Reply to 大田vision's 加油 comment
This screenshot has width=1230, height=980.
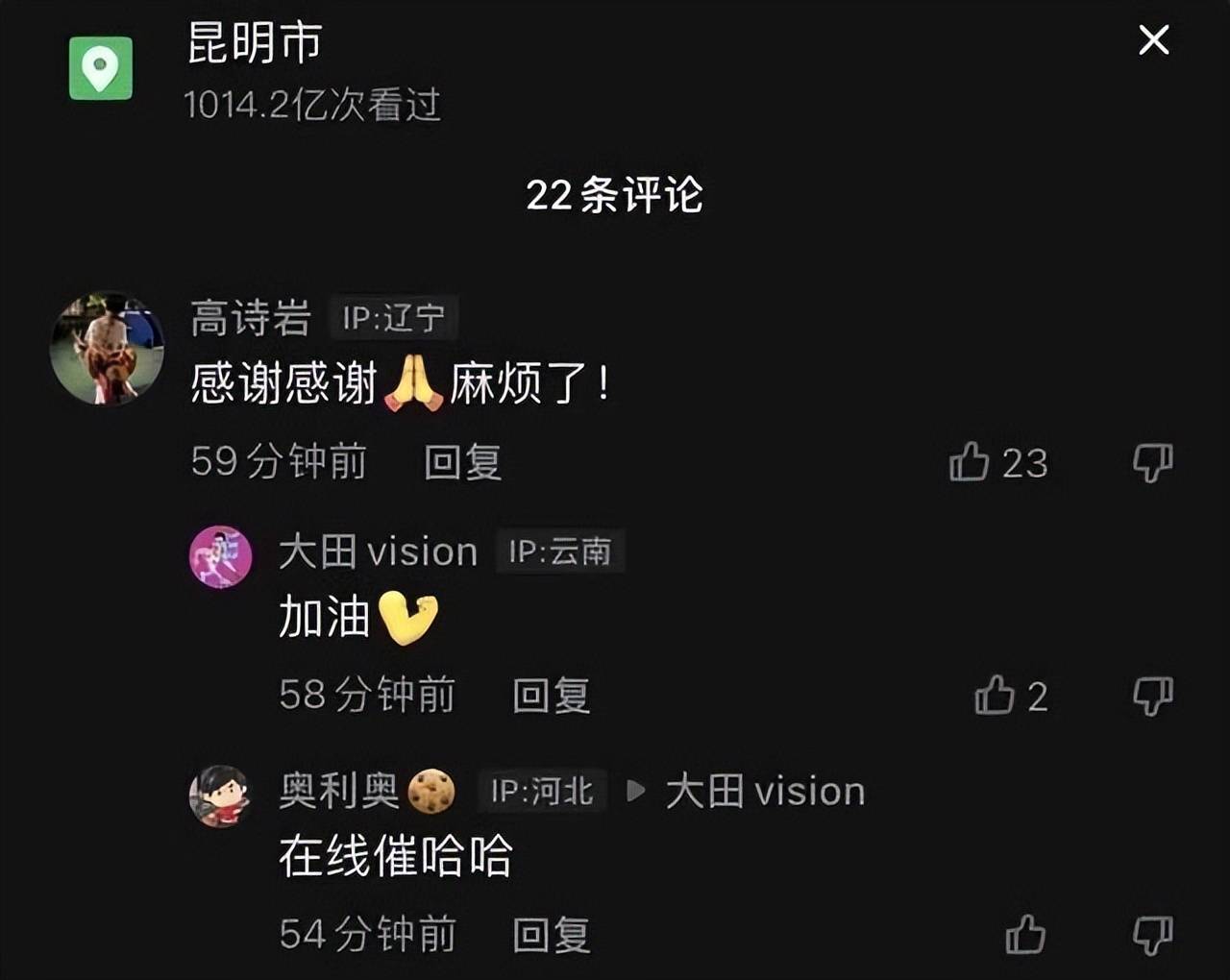[551, 696]
